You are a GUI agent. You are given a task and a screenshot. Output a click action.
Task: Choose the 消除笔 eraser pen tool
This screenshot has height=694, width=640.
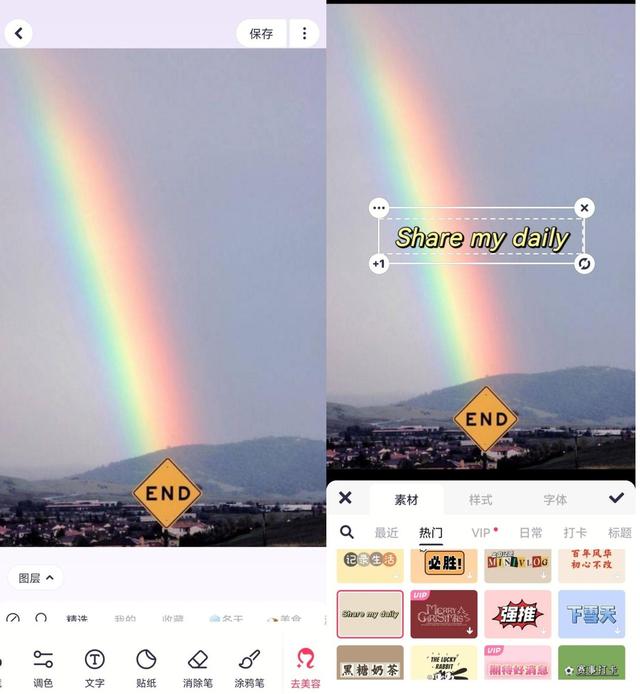197,668
